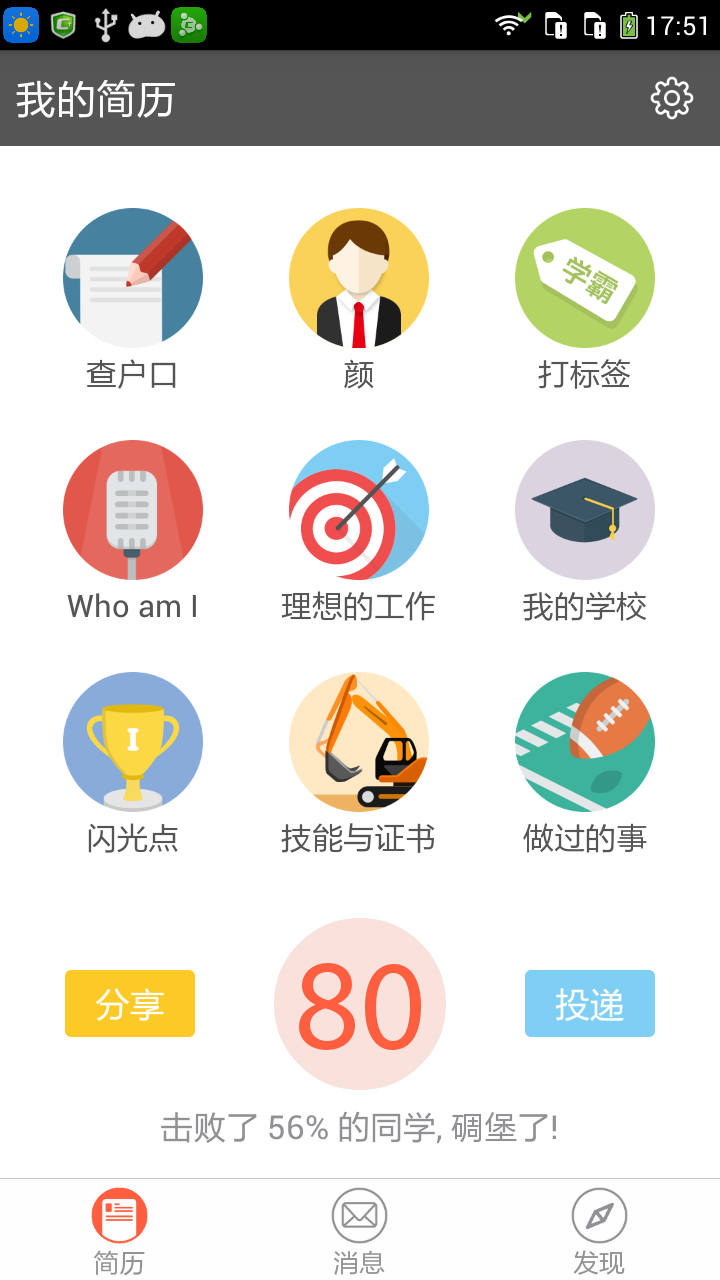Tap the blue 投递 submit button
720x1280 pixels.
(590, 1003)
